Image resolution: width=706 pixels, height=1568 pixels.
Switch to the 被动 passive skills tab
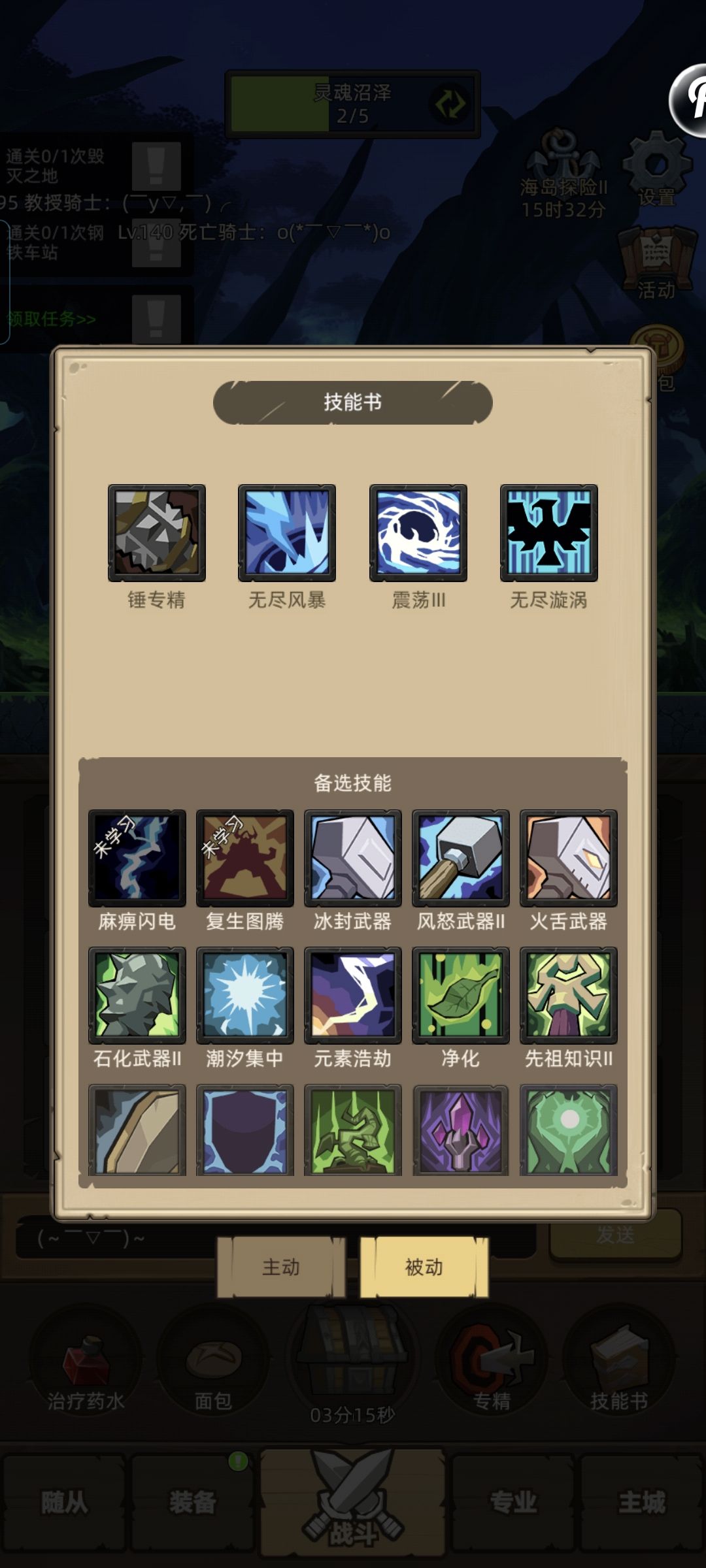tap(424, 1266)
